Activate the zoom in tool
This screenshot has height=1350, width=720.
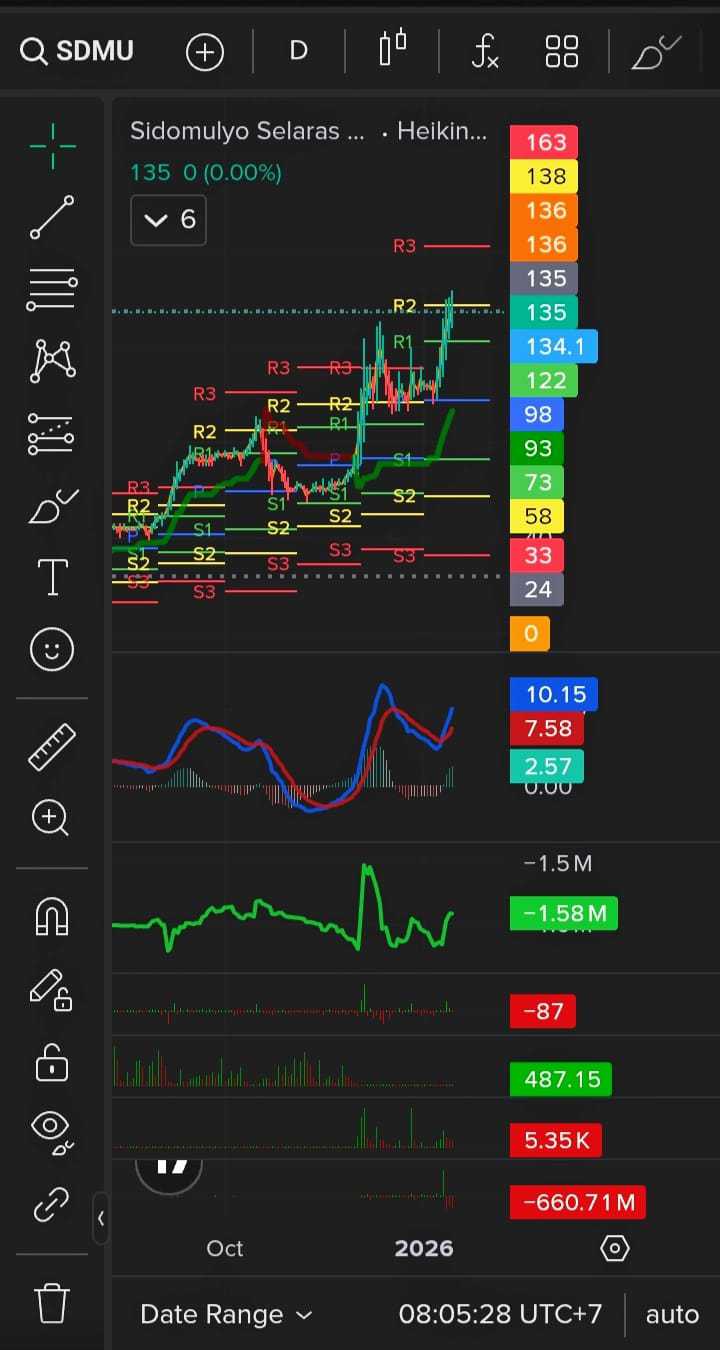pyautogui.click(x=51, y=818)
